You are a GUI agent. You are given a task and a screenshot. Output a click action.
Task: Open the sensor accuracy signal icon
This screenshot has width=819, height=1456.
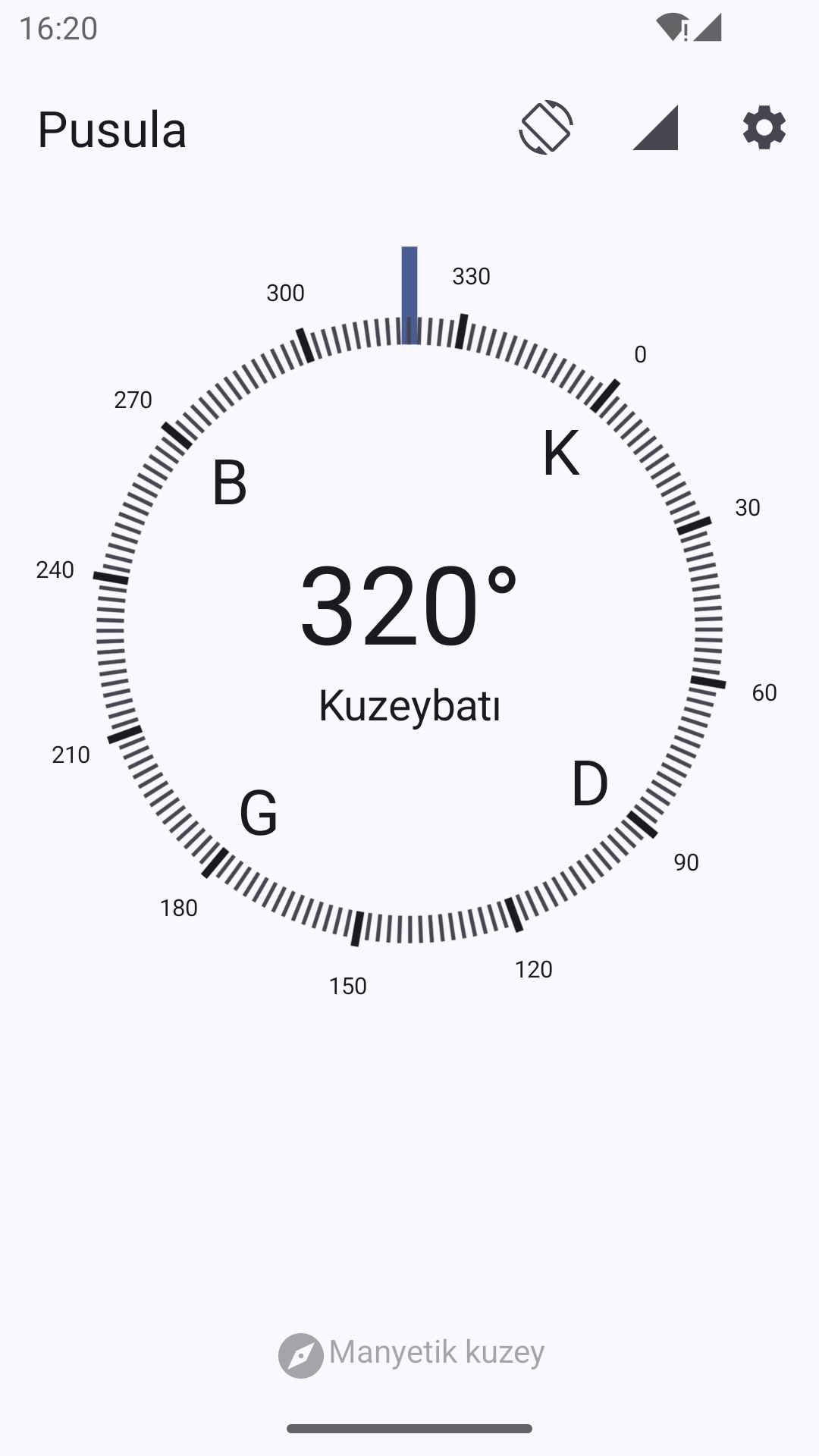click(655, 127)
